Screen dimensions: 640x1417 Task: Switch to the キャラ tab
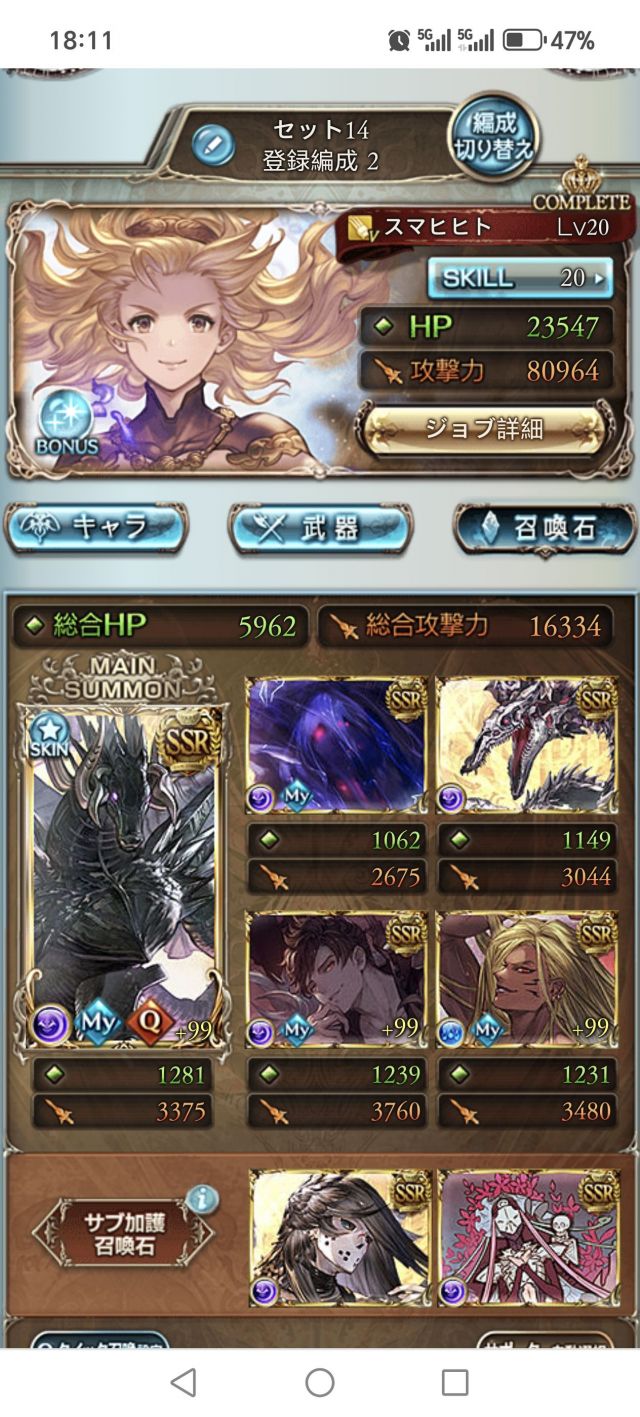coord(97,528)
